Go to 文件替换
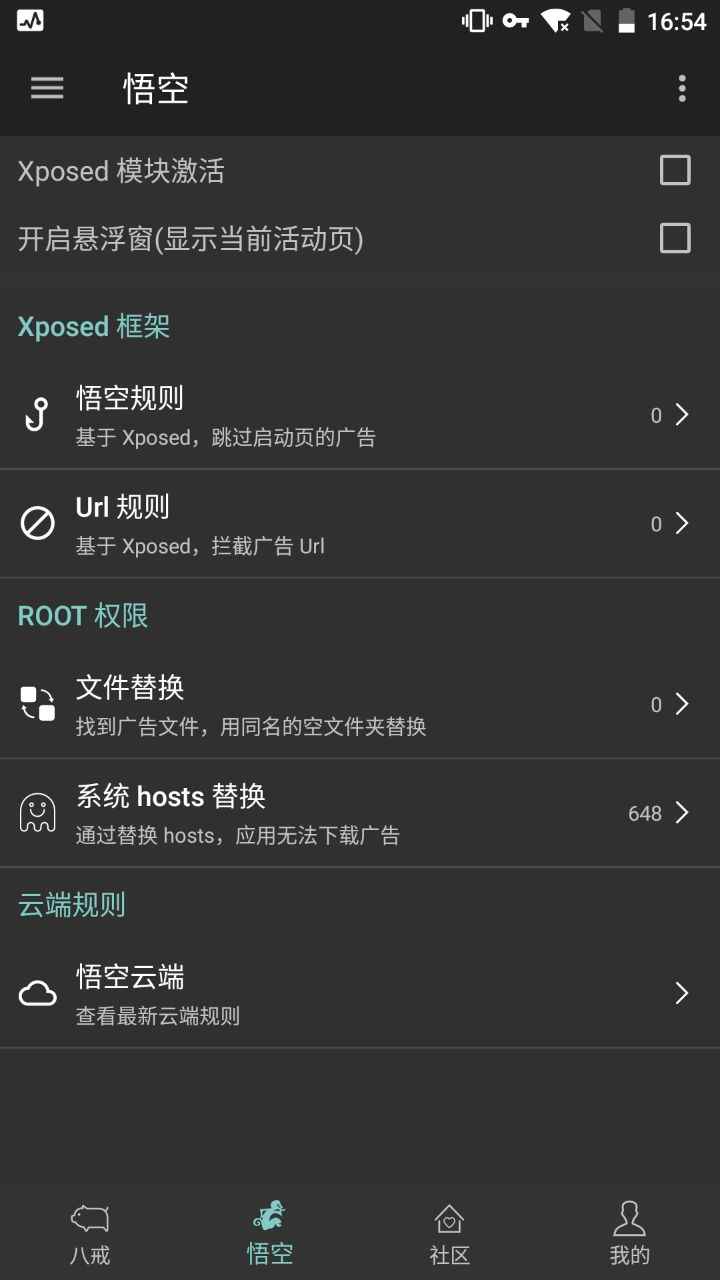Viewport: 720px width, 1280px height. click(360, 704)
